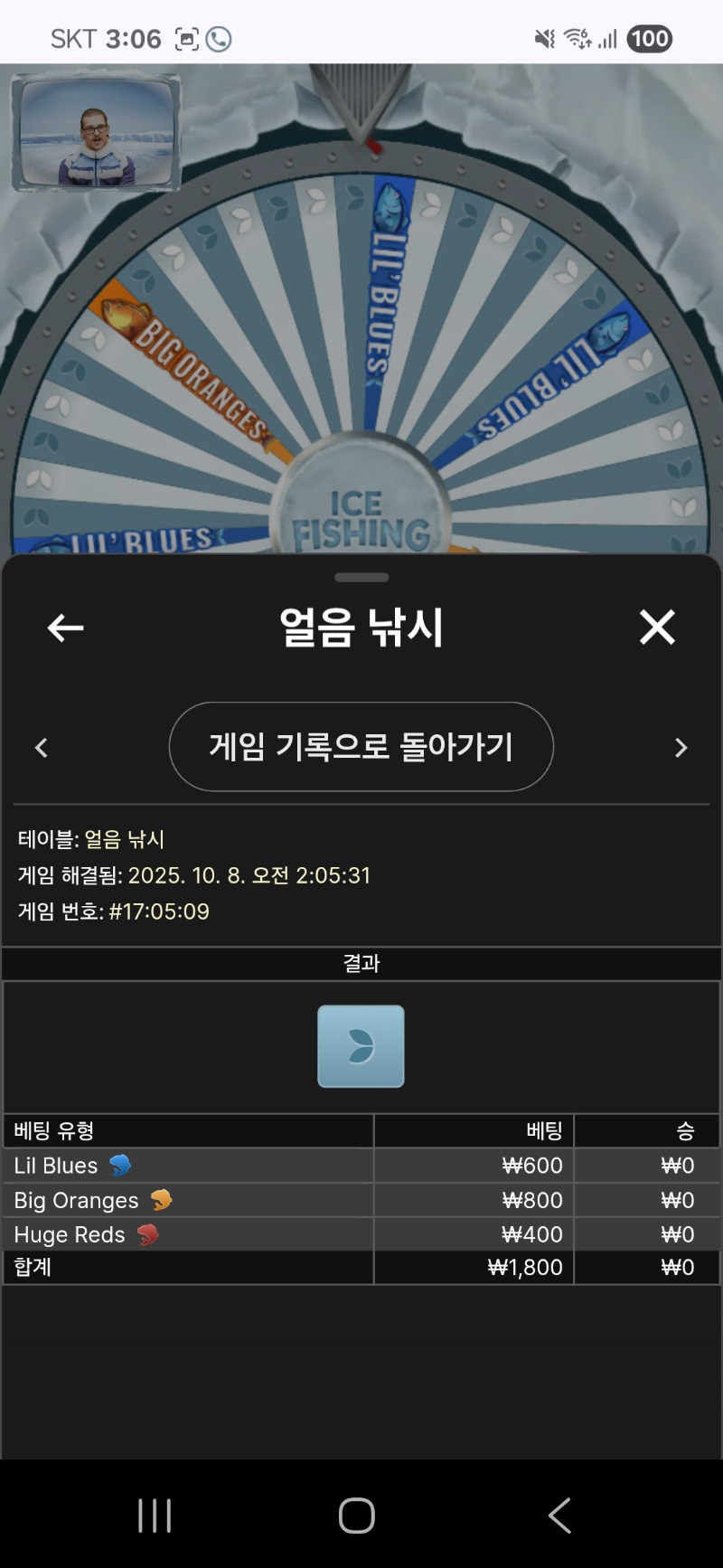Open the recent apps view

(x=155, y=1516)
